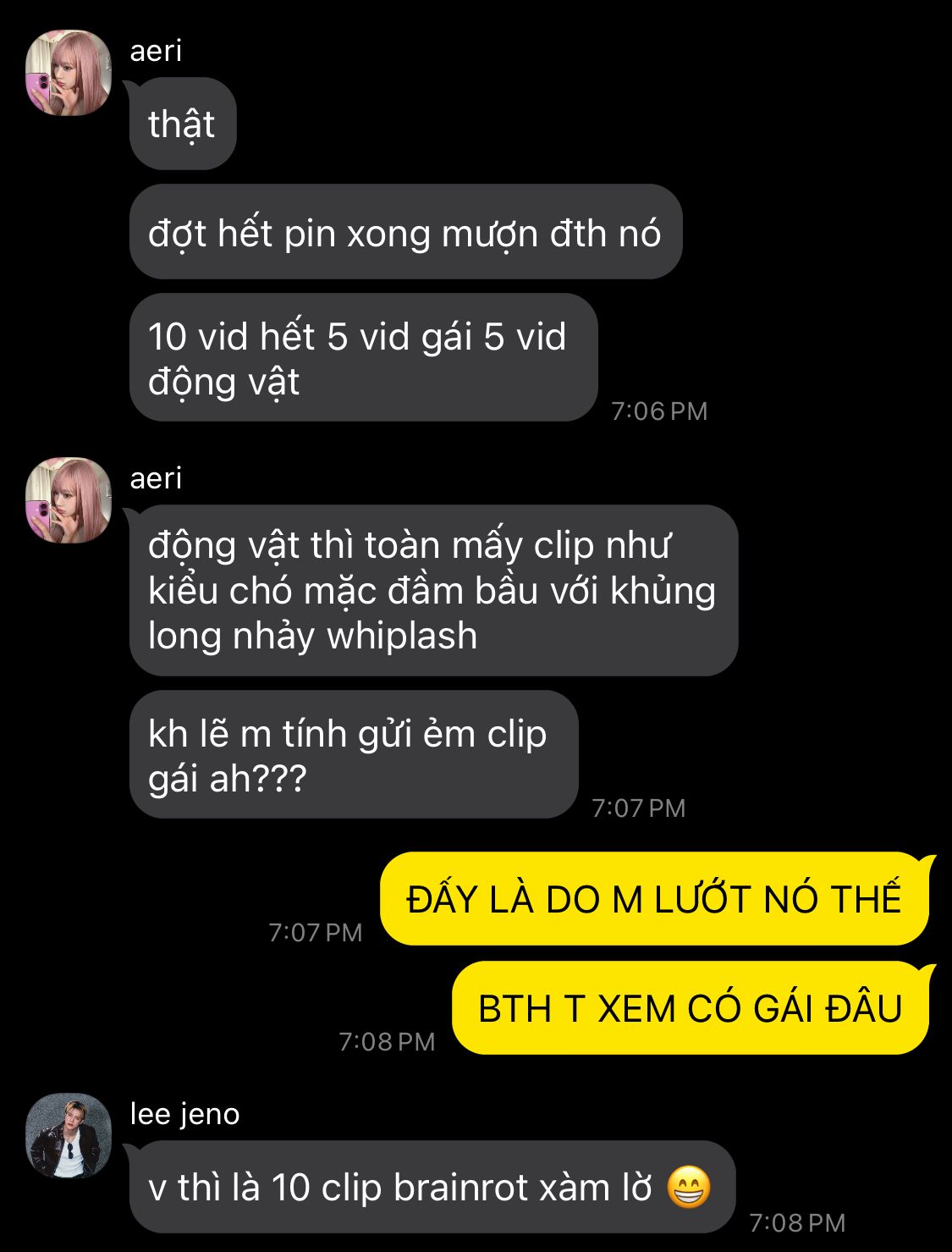The image size is (952, 1252).
Task: Open aeri's avatar beside the "thật" message
Action: (x=69, y=73)
